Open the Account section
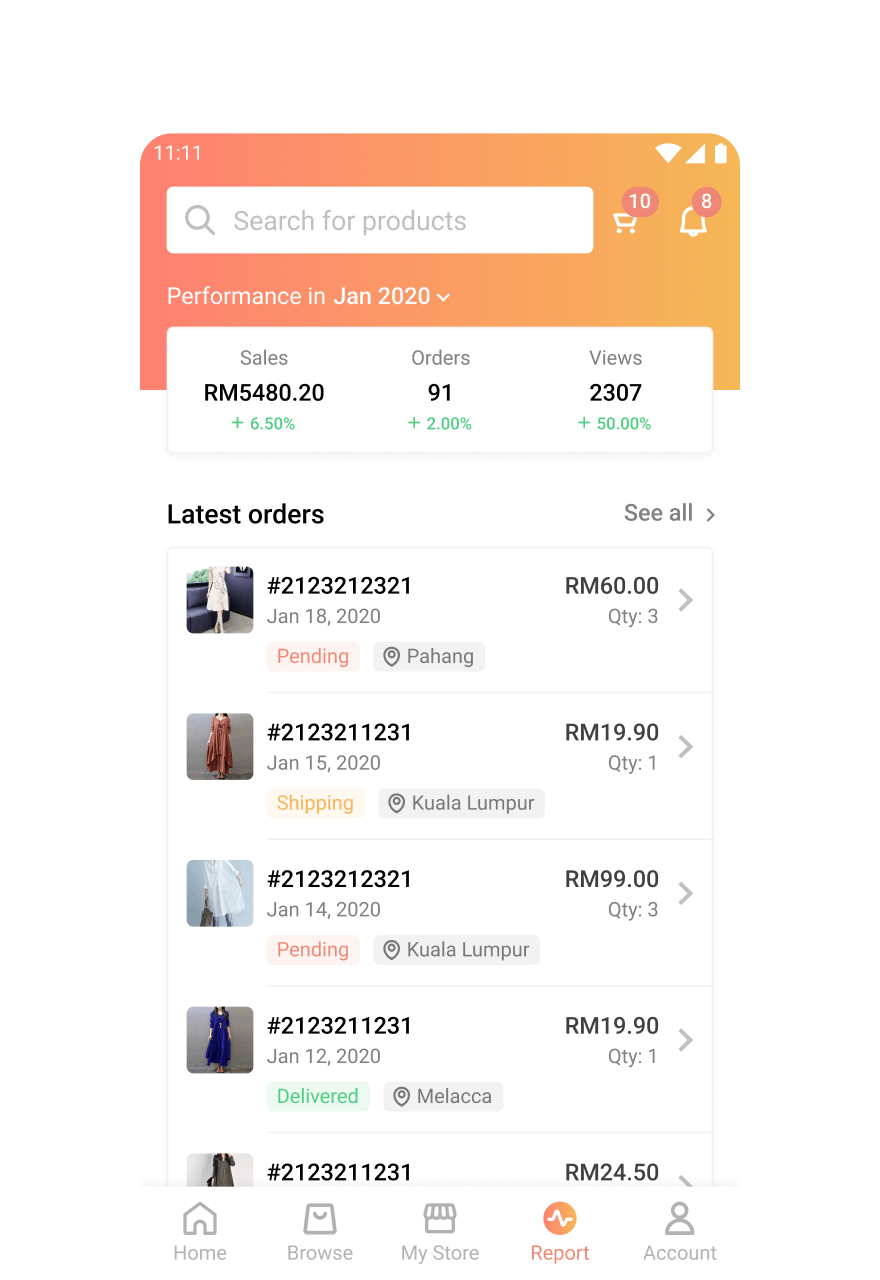Image resolution: width=880 pixels, height=1280 pixels. click(x=679, y=1230)
